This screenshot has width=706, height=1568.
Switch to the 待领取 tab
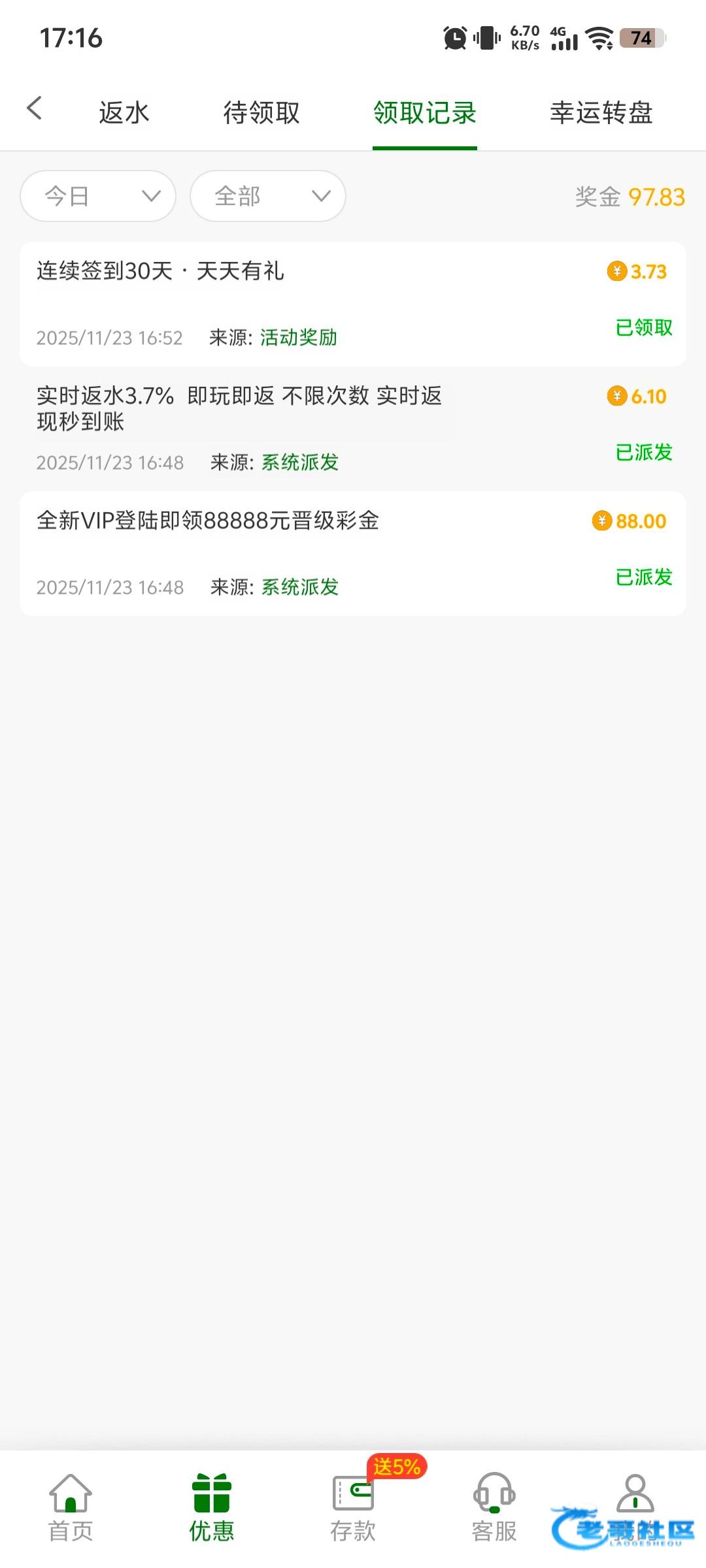coord(261,112)
